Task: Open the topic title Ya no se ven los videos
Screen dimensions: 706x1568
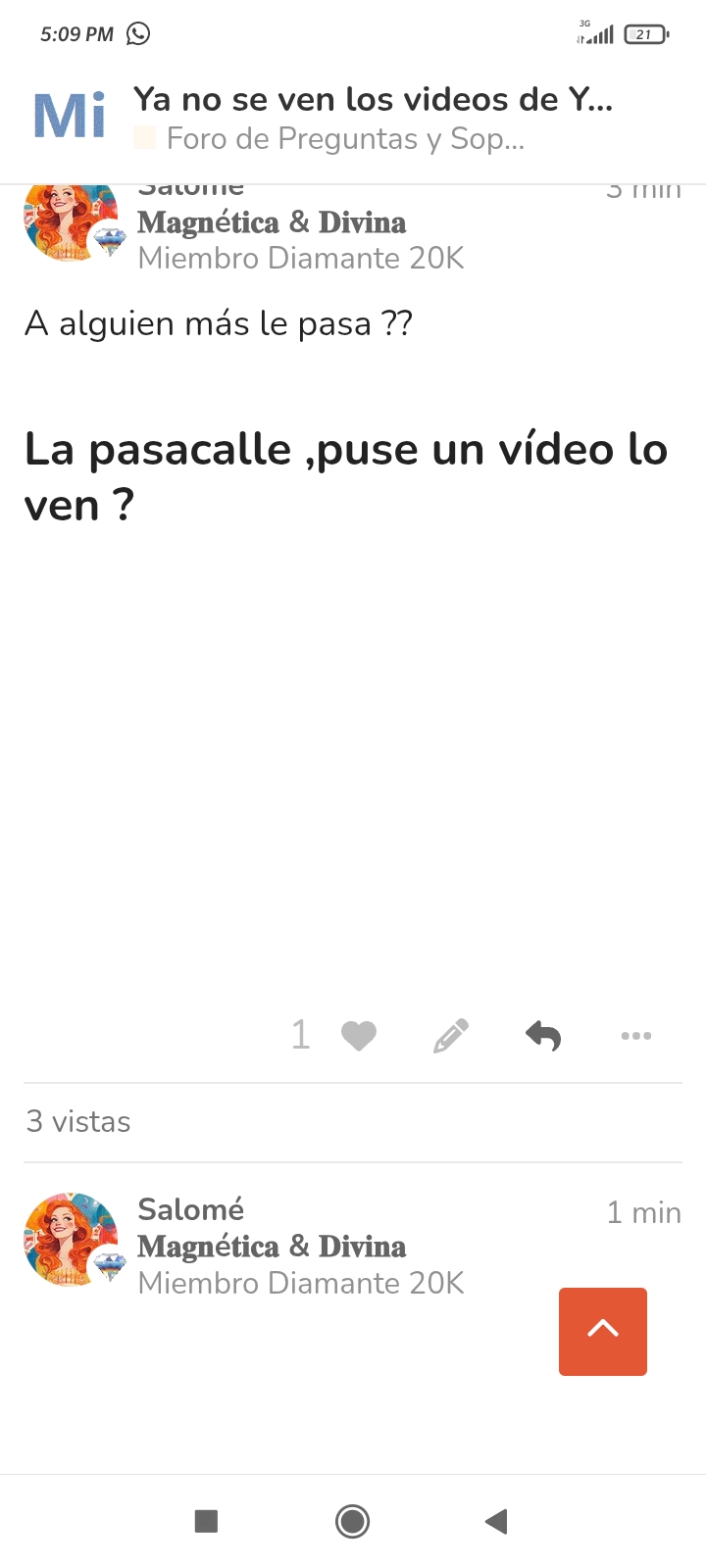Action: (374, 99)
